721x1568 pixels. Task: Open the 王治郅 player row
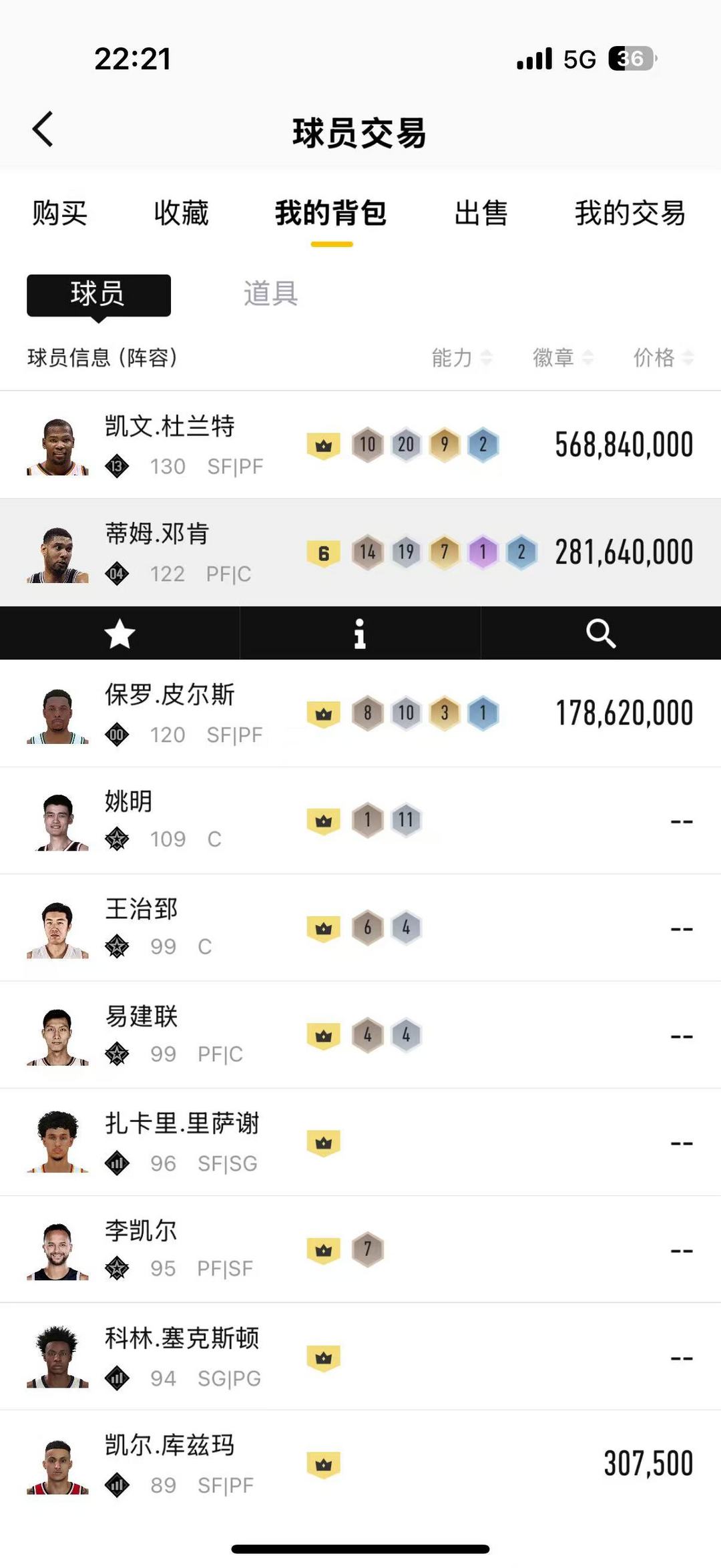point(360,928)
